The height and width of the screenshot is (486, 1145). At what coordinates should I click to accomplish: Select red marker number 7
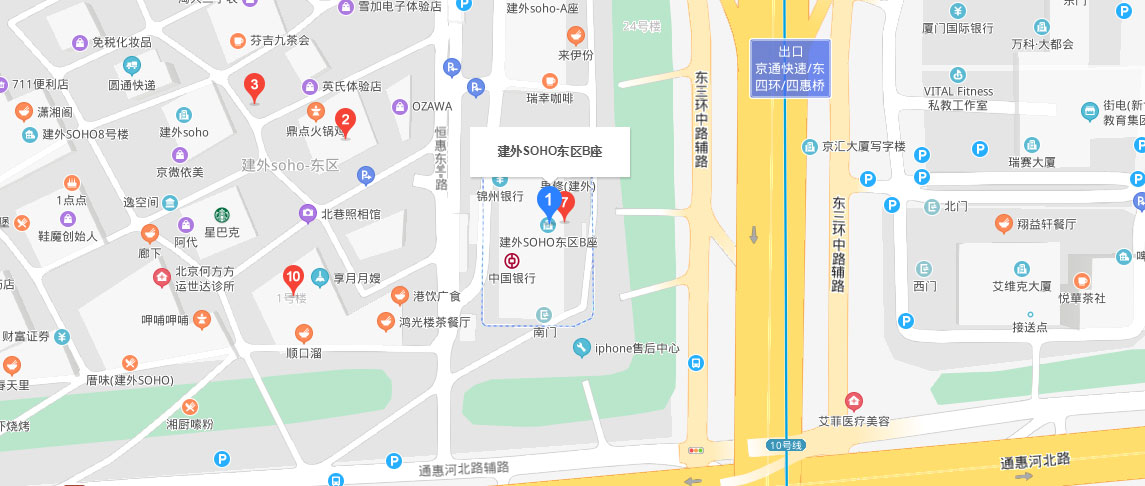[x=566, y=205]
